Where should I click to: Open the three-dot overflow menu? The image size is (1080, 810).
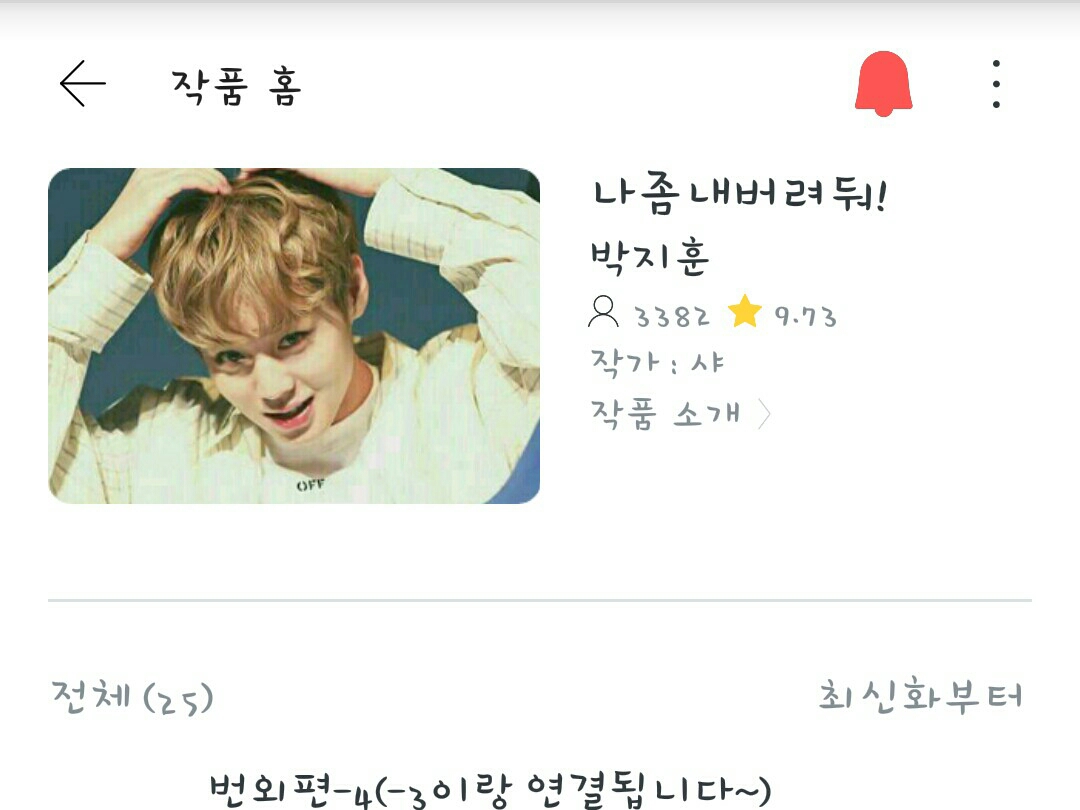pos(996,84)
